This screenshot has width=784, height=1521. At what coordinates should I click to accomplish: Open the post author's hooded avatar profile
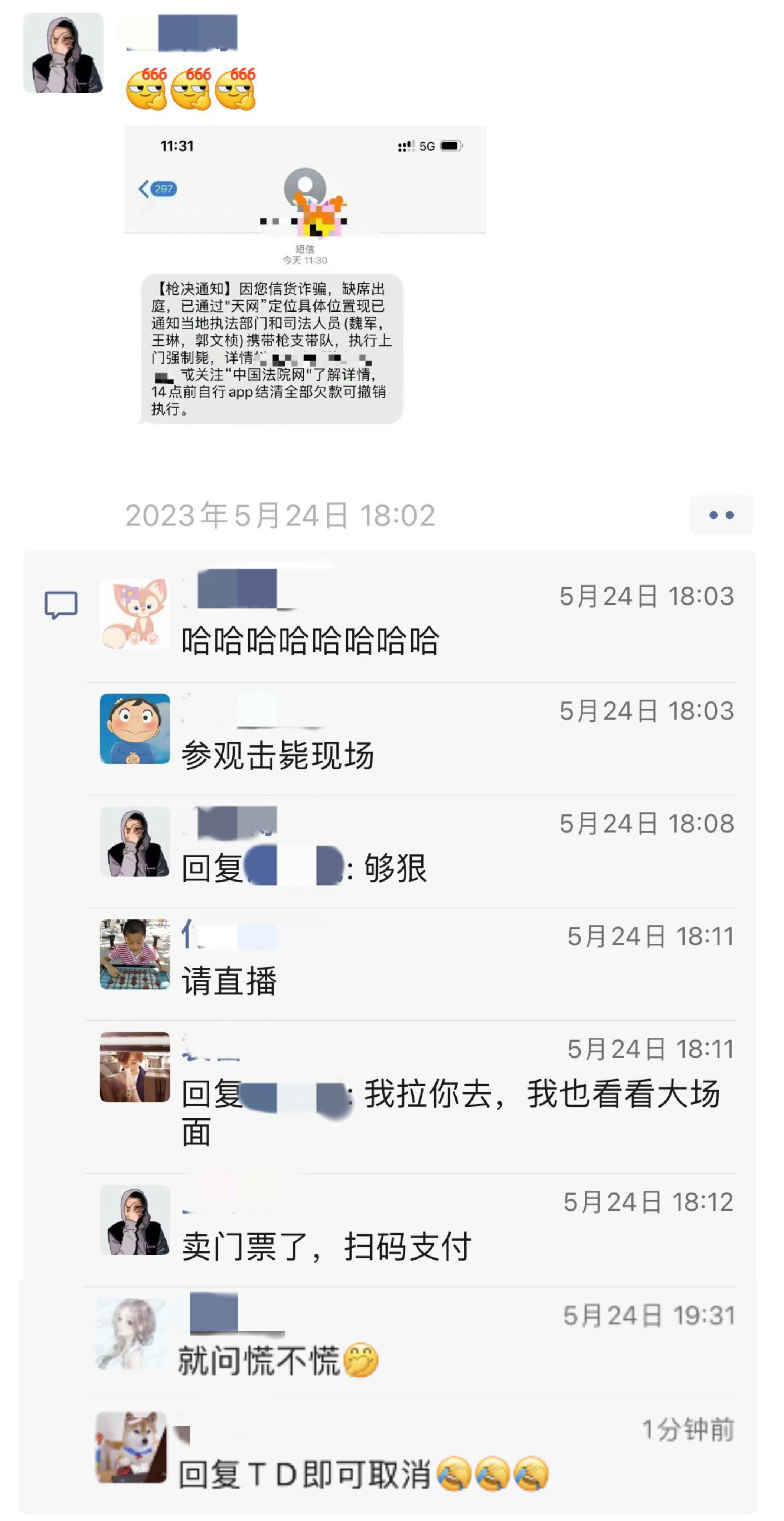tap(63, 53)
